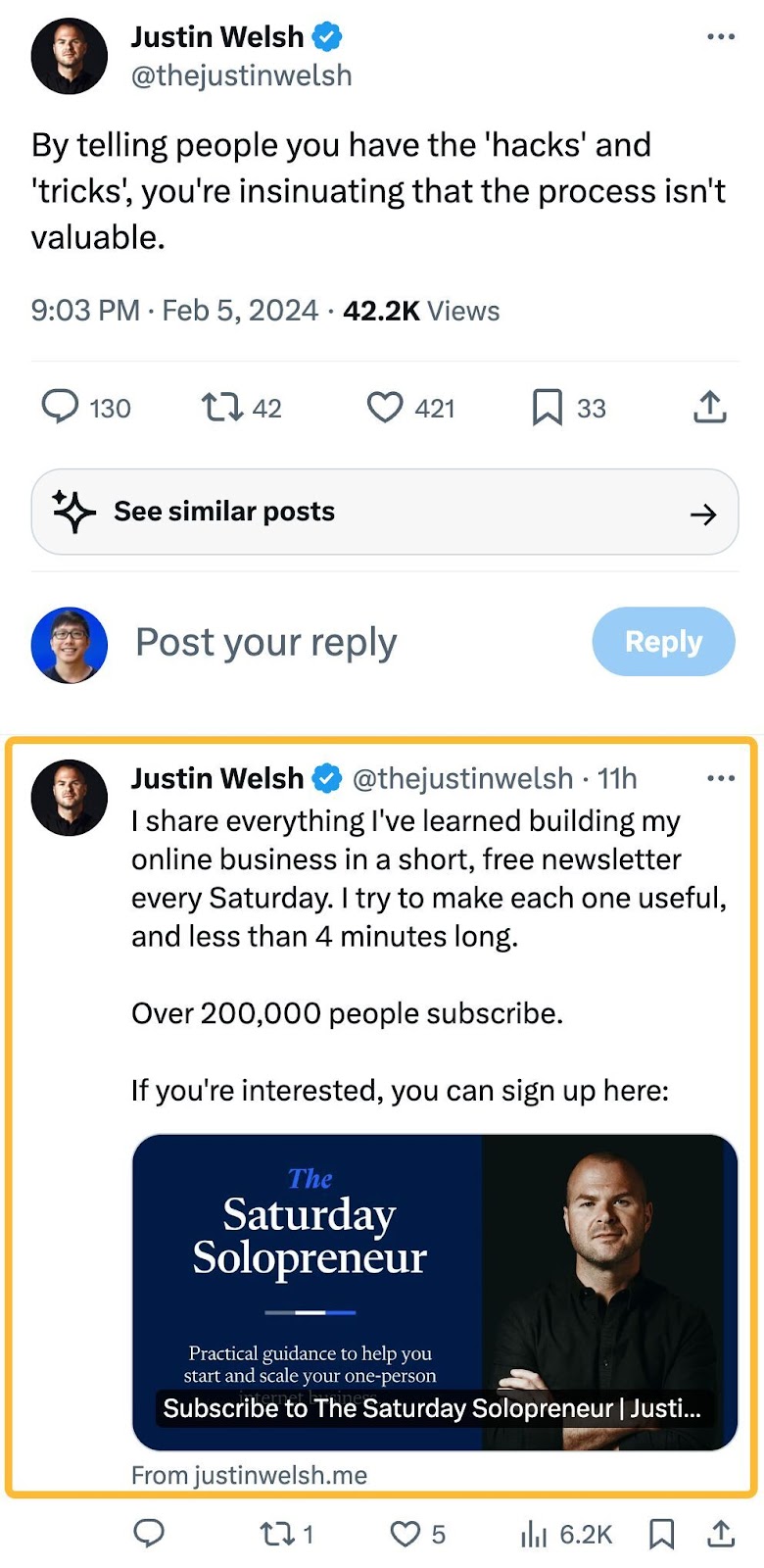View analytics on the bottom reply tweet
The width and height of the screenshot is (764, 1568).
point(534,1534)
